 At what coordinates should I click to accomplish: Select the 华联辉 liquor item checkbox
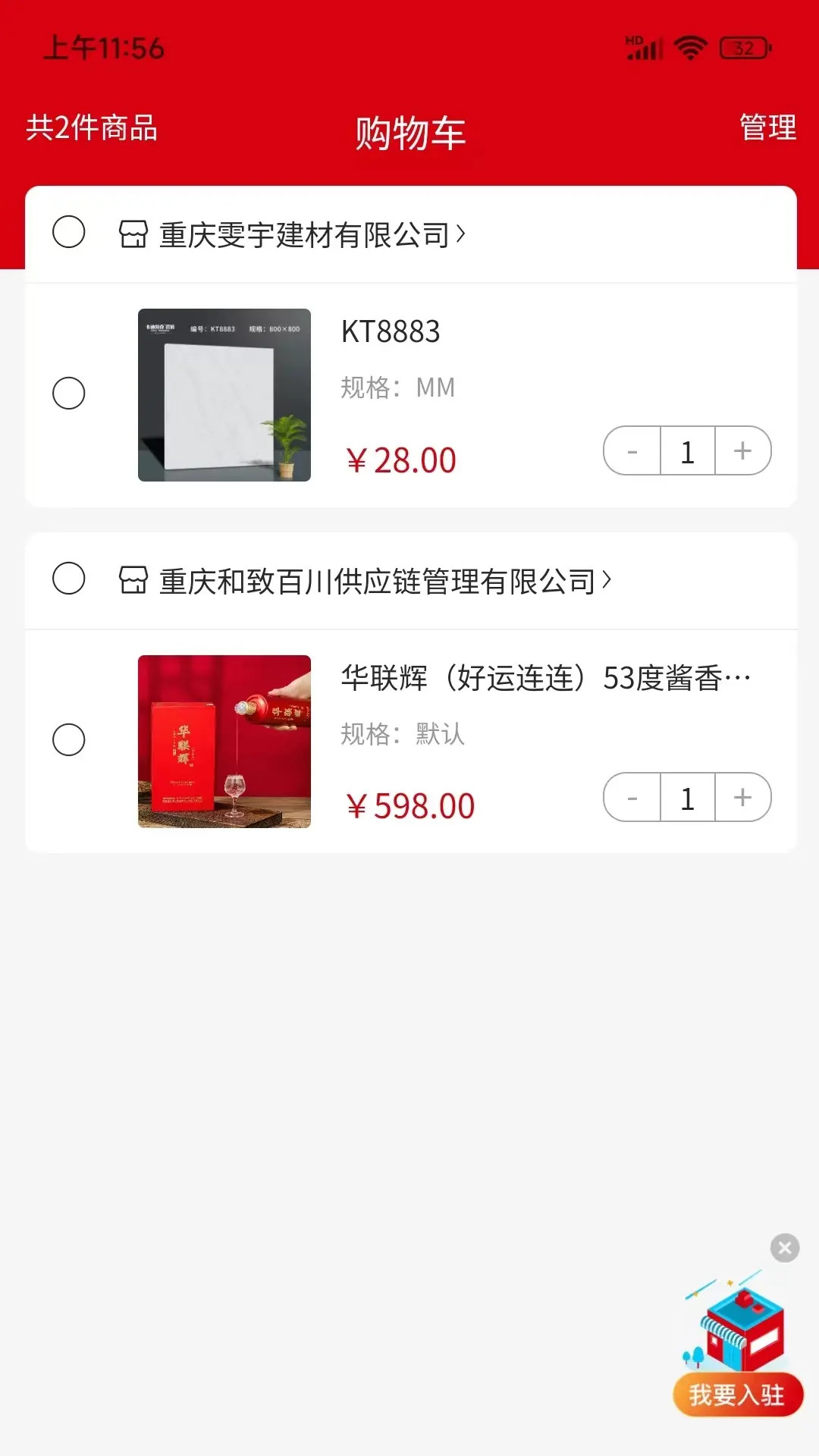pos(69,740)
